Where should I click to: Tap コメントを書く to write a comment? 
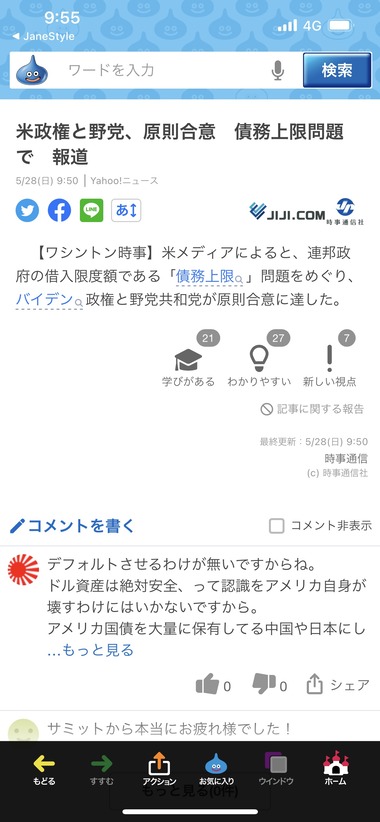point(72,525)
